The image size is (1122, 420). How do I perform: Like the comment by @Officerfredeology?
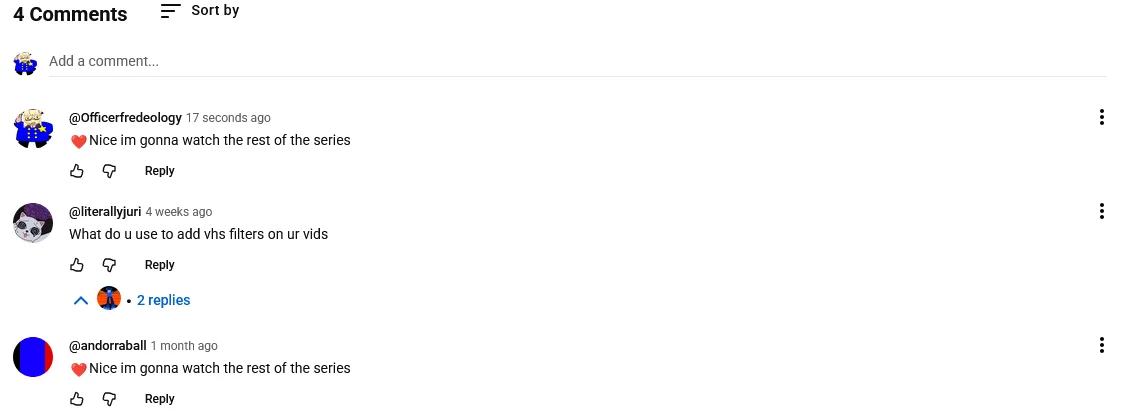77,171
